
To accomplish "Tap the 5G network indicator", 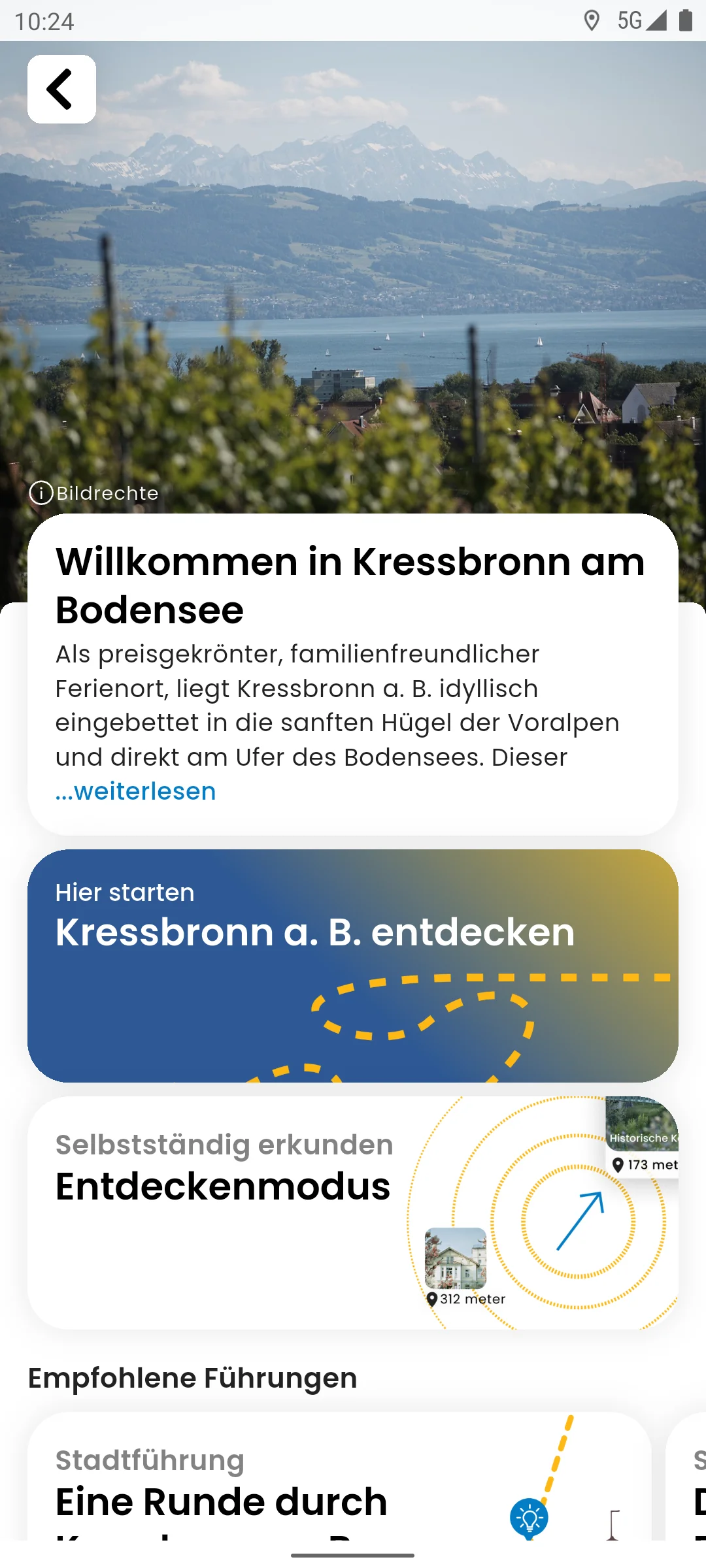I will 630,20.
